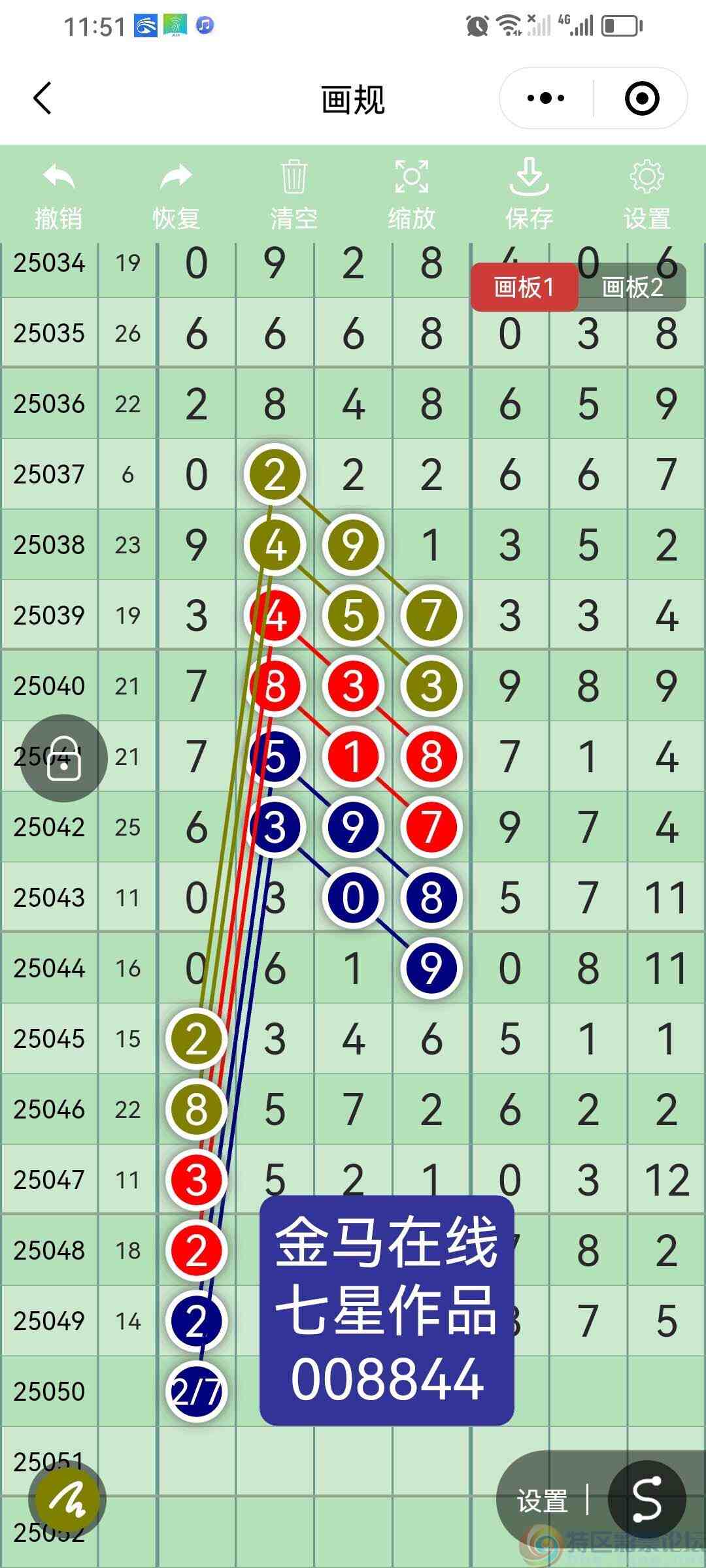Tap the round S button
This screenshot has width=706, height=1568.
[x=647, y=1499]
